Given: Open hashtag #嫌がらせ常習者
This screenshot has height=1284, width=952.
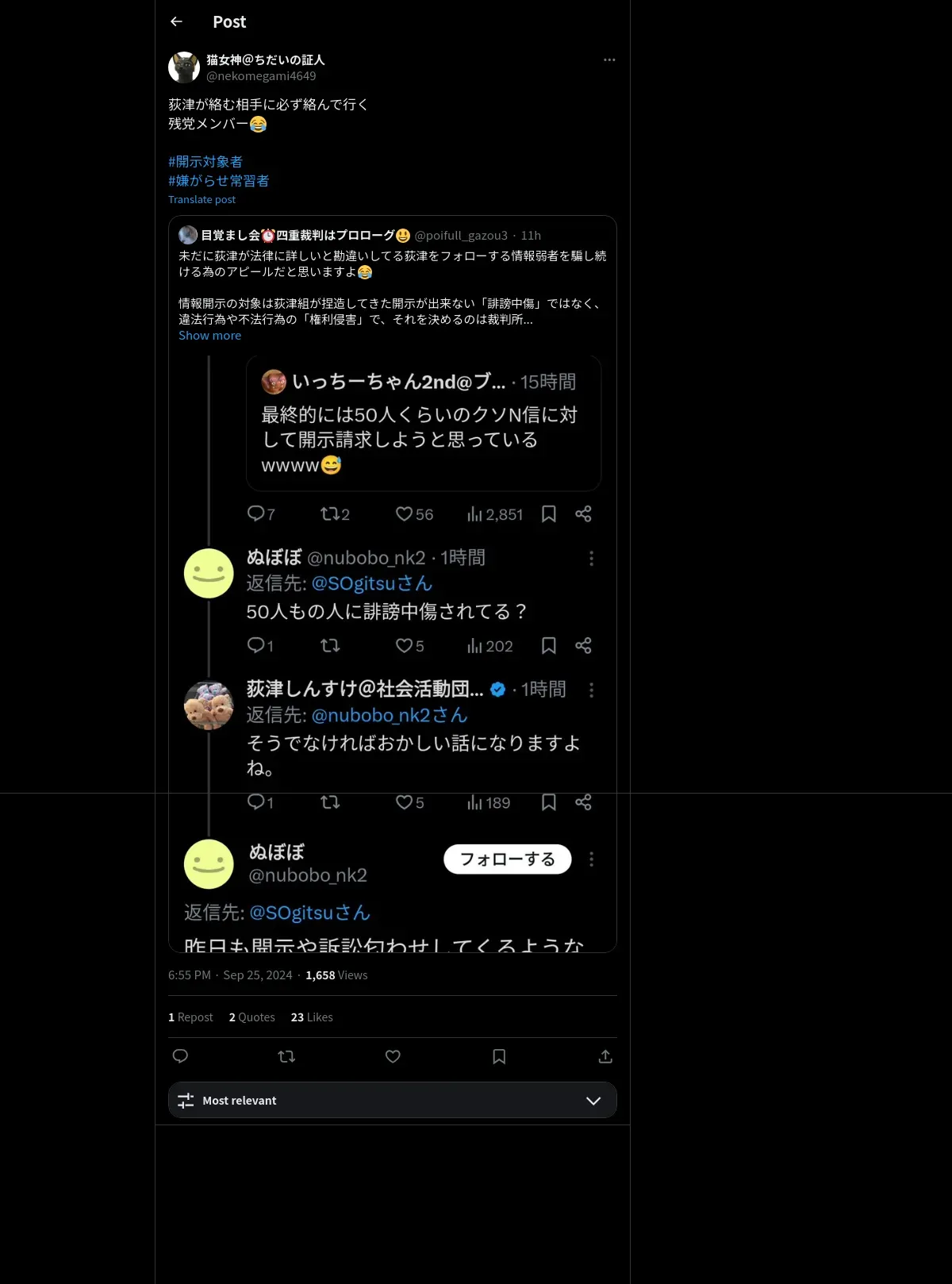Looking at the screenshot, I should click(219, 181).
